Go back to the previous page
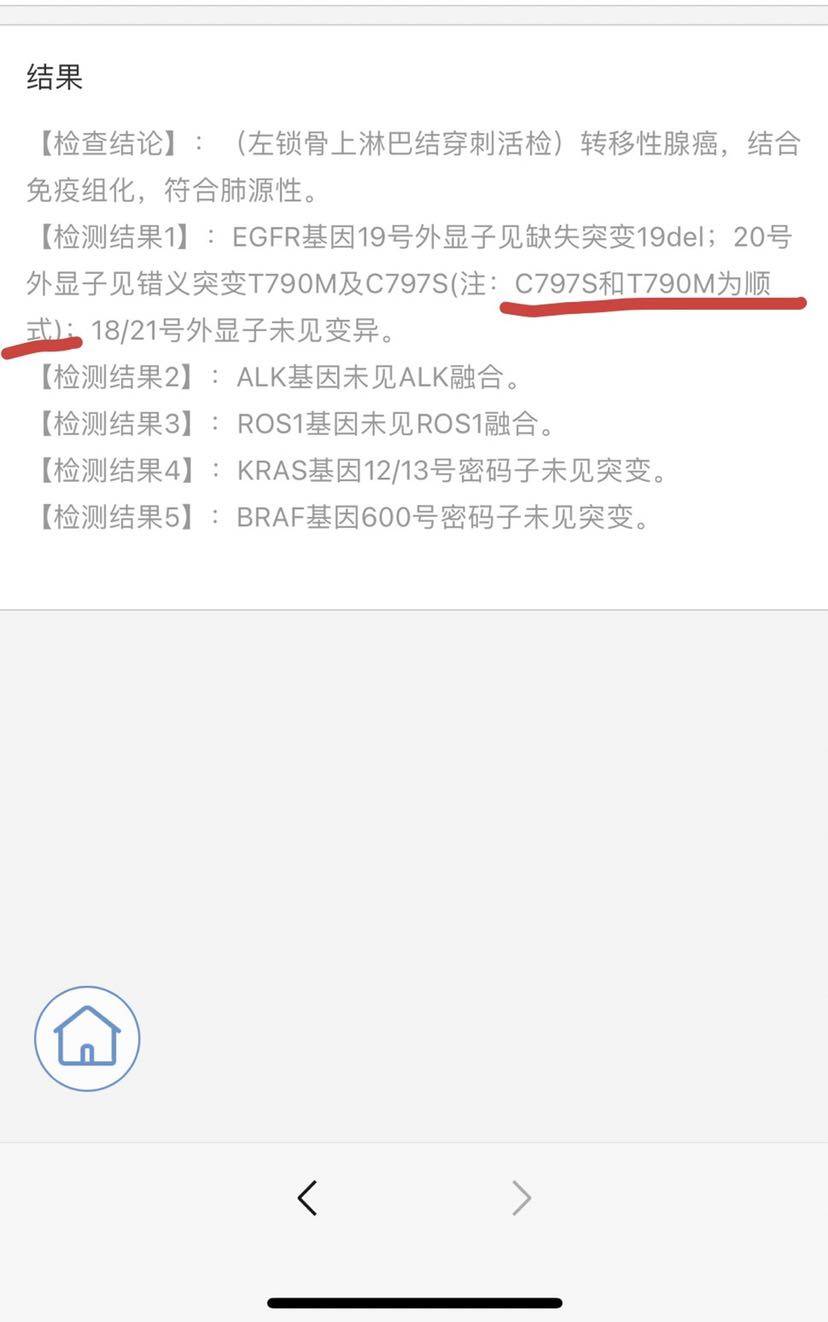828x1322 pixels. tap(307, 1197)
